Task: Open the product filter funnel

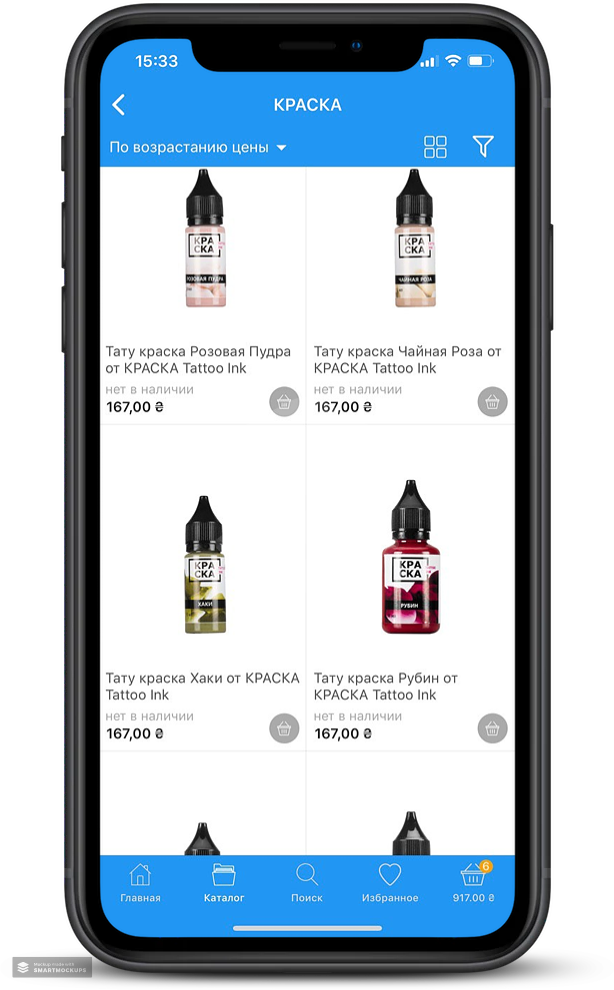Action: 483,147
